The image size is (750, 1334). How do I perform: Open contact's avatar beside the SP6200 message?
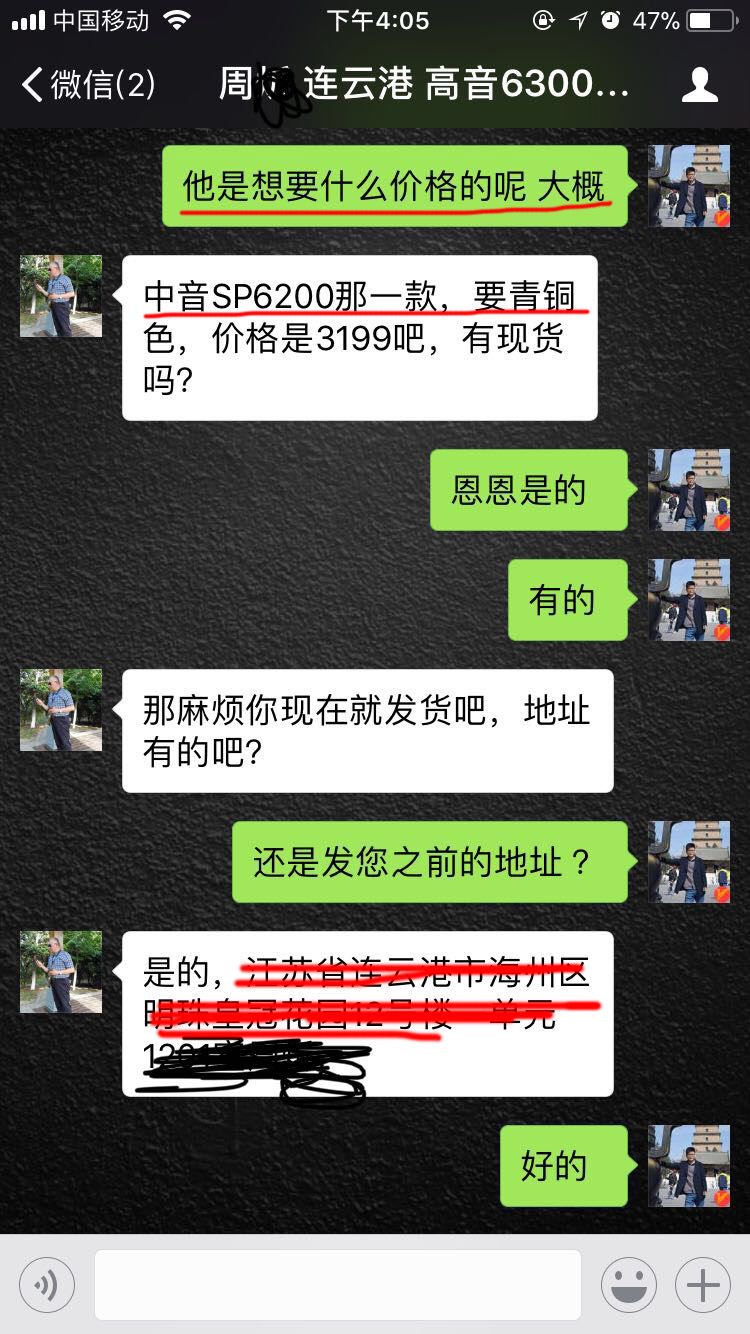[61, 296]
